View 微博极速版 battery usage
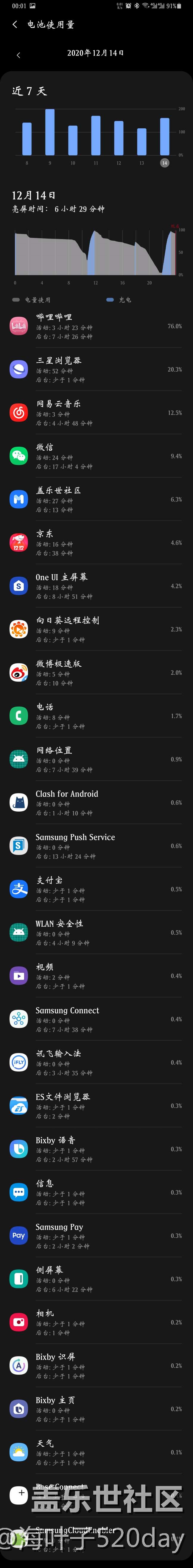The width and height of the screenshot is (193, 1568). tap(96, 673)
